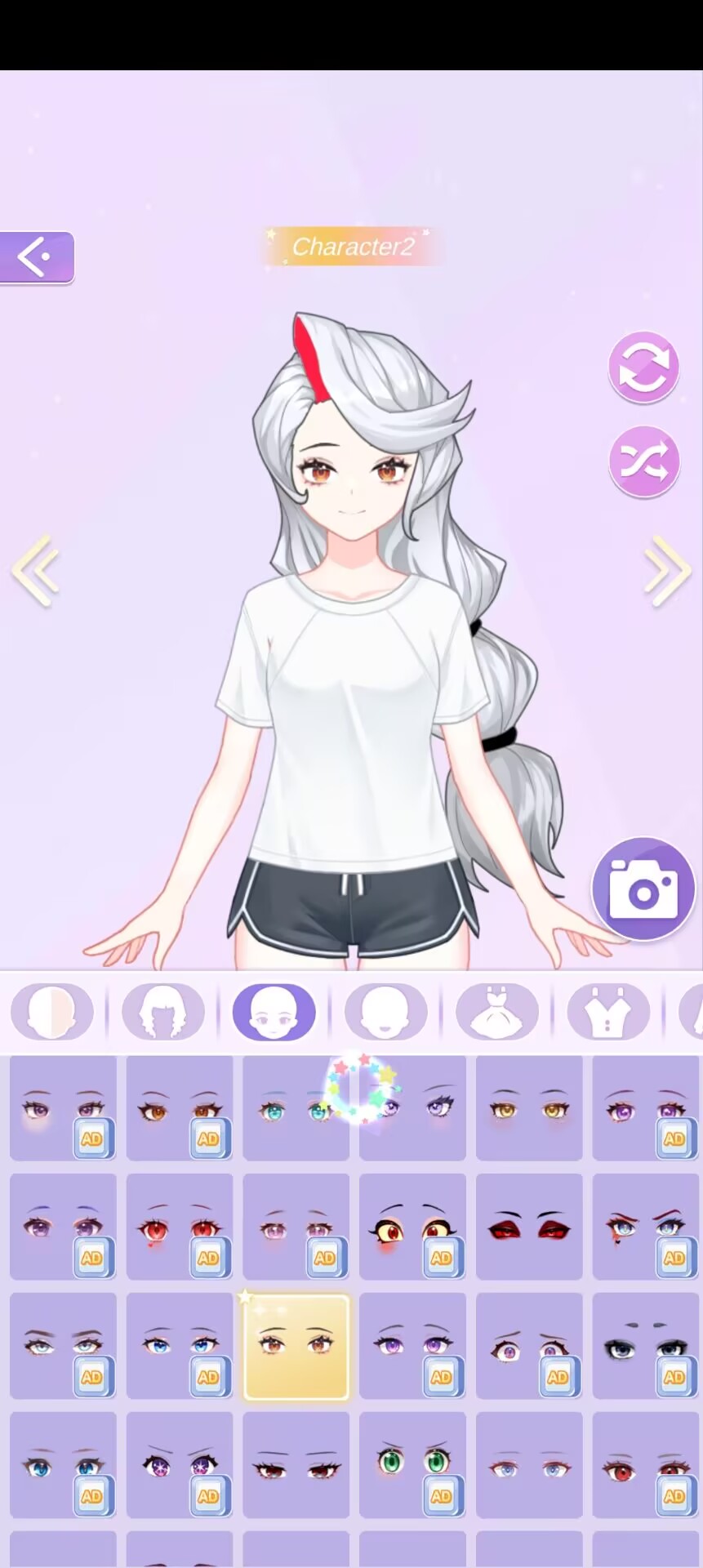Choose the reddish-brown half-closed eyes without AD badge
This screenshot has height=1568, width=703.
pos(296,1463)
